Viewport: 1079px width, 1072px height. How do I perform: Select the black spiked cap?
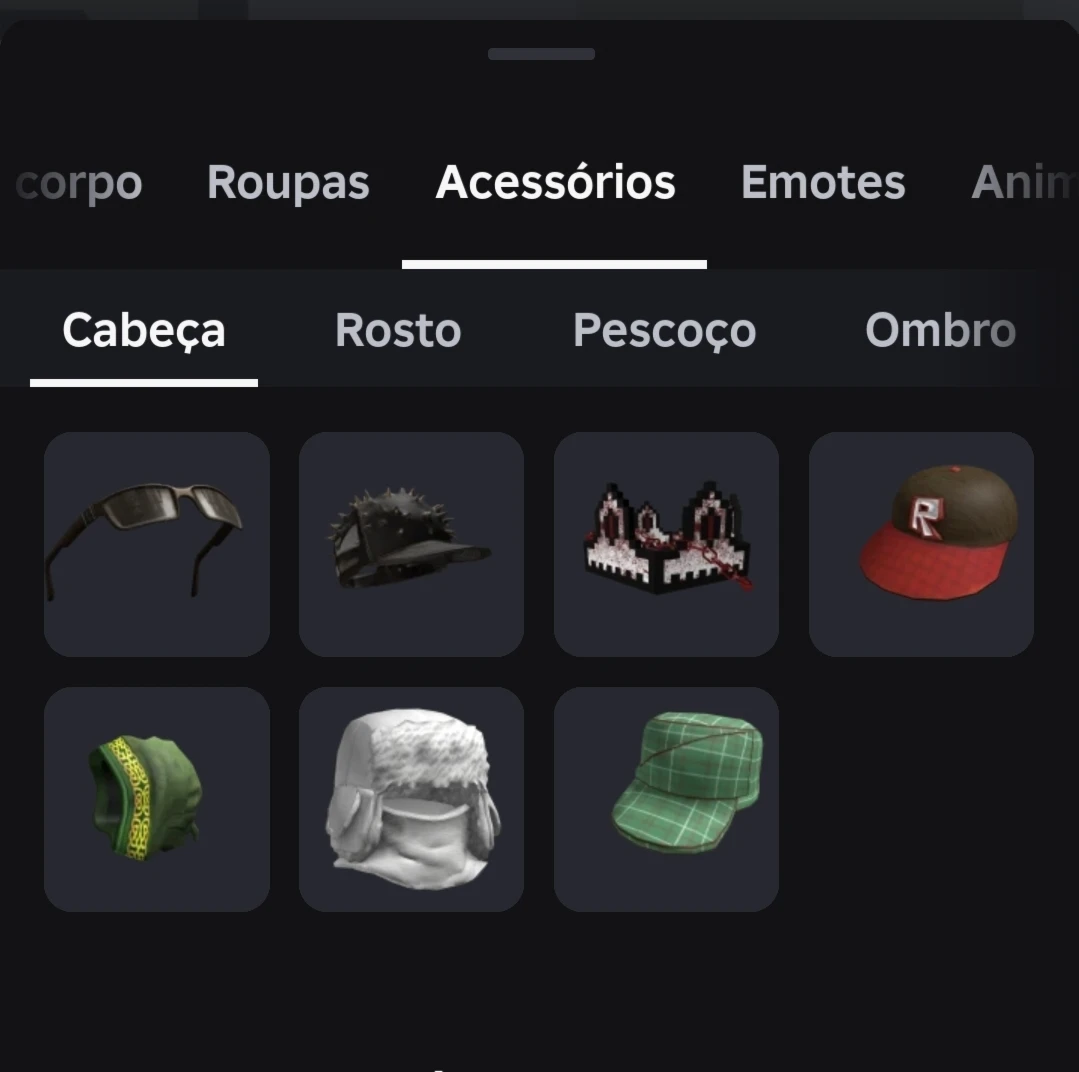click(411, 544)
